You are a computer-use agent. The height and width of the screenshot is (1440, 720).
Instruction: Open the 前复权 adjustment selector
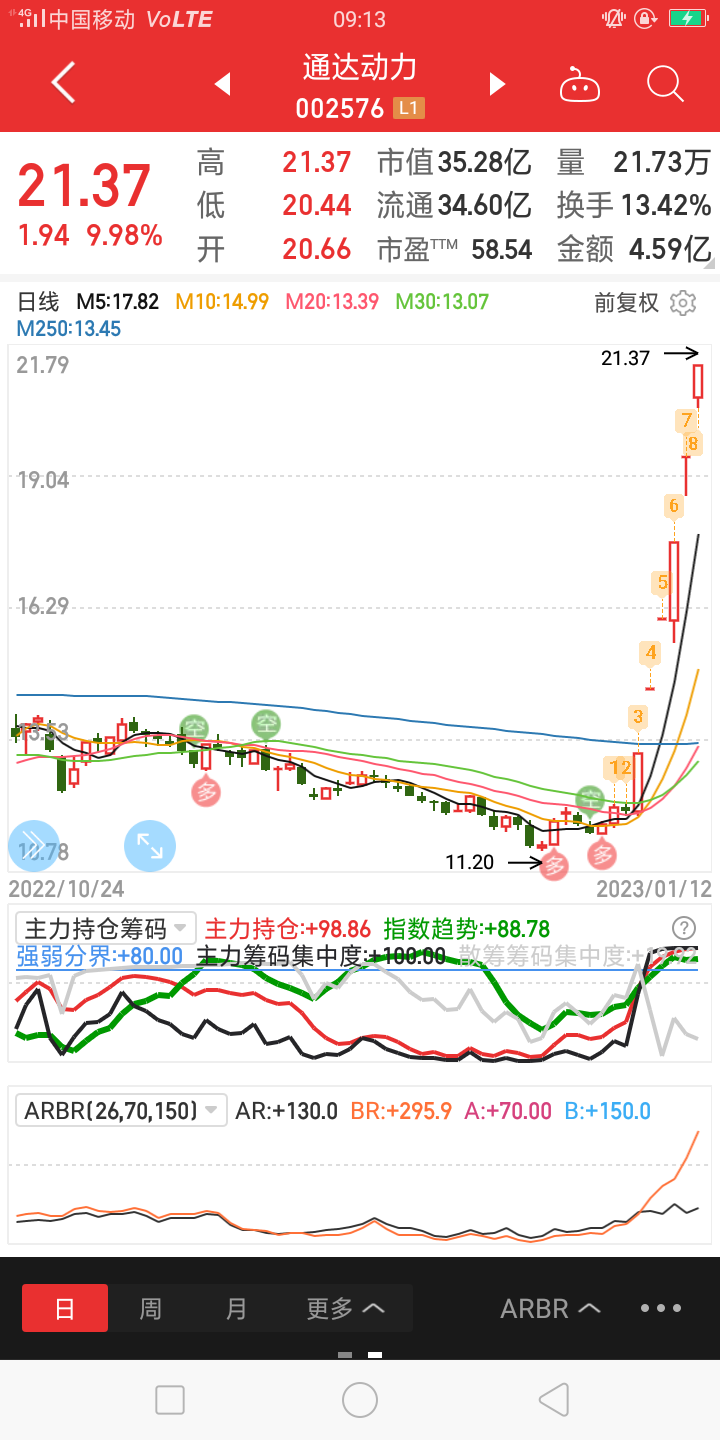point(627,303)
